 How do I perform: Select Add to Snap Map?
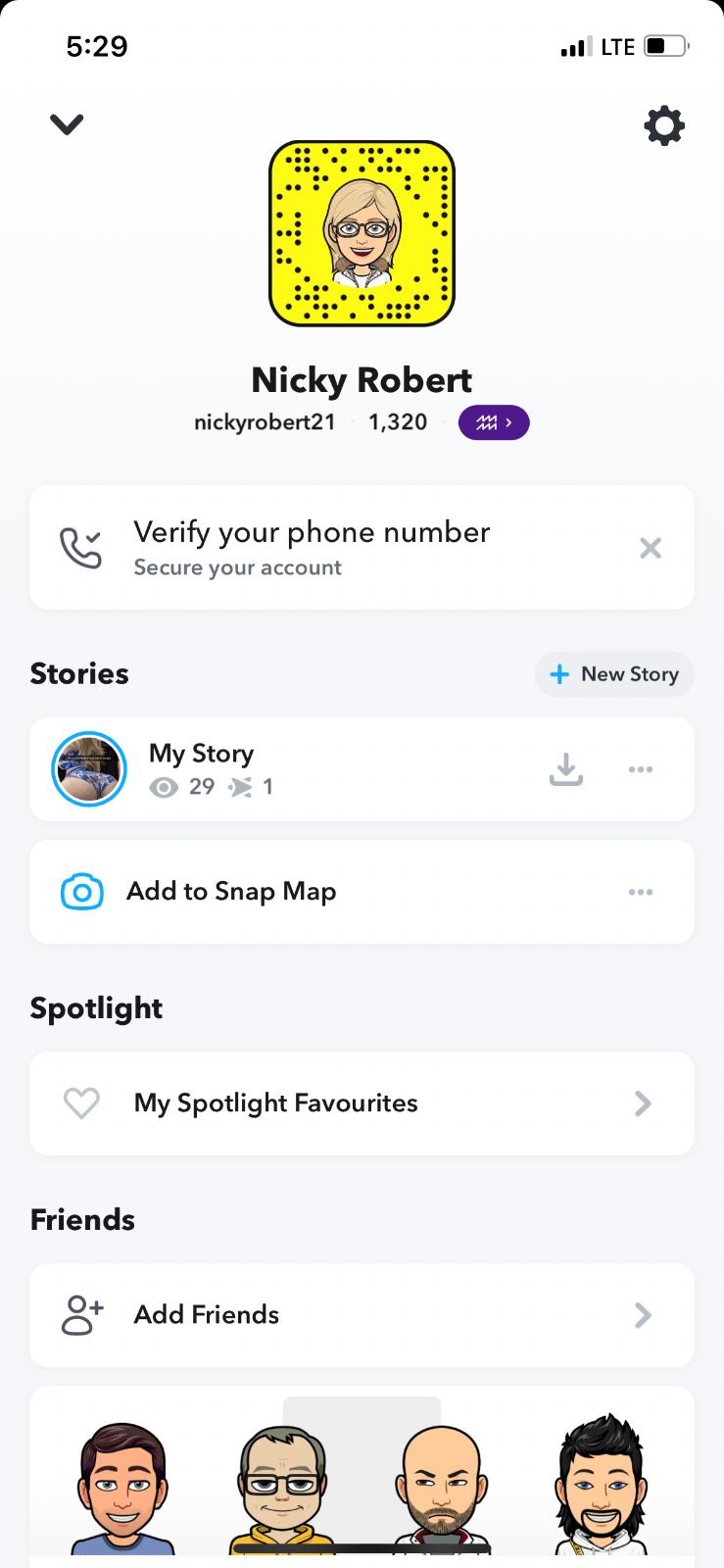coord(231,892)
